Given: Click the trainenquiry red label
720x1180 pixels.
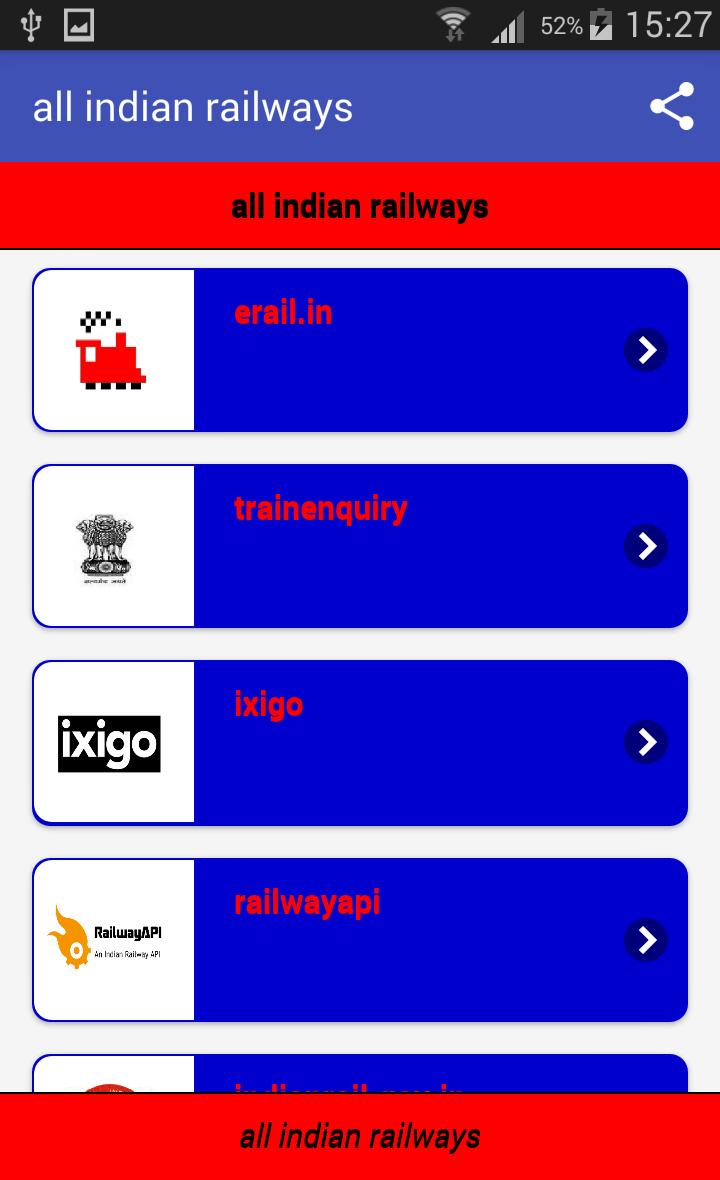Looking at the screenshot, I should [x=320, y=509].
